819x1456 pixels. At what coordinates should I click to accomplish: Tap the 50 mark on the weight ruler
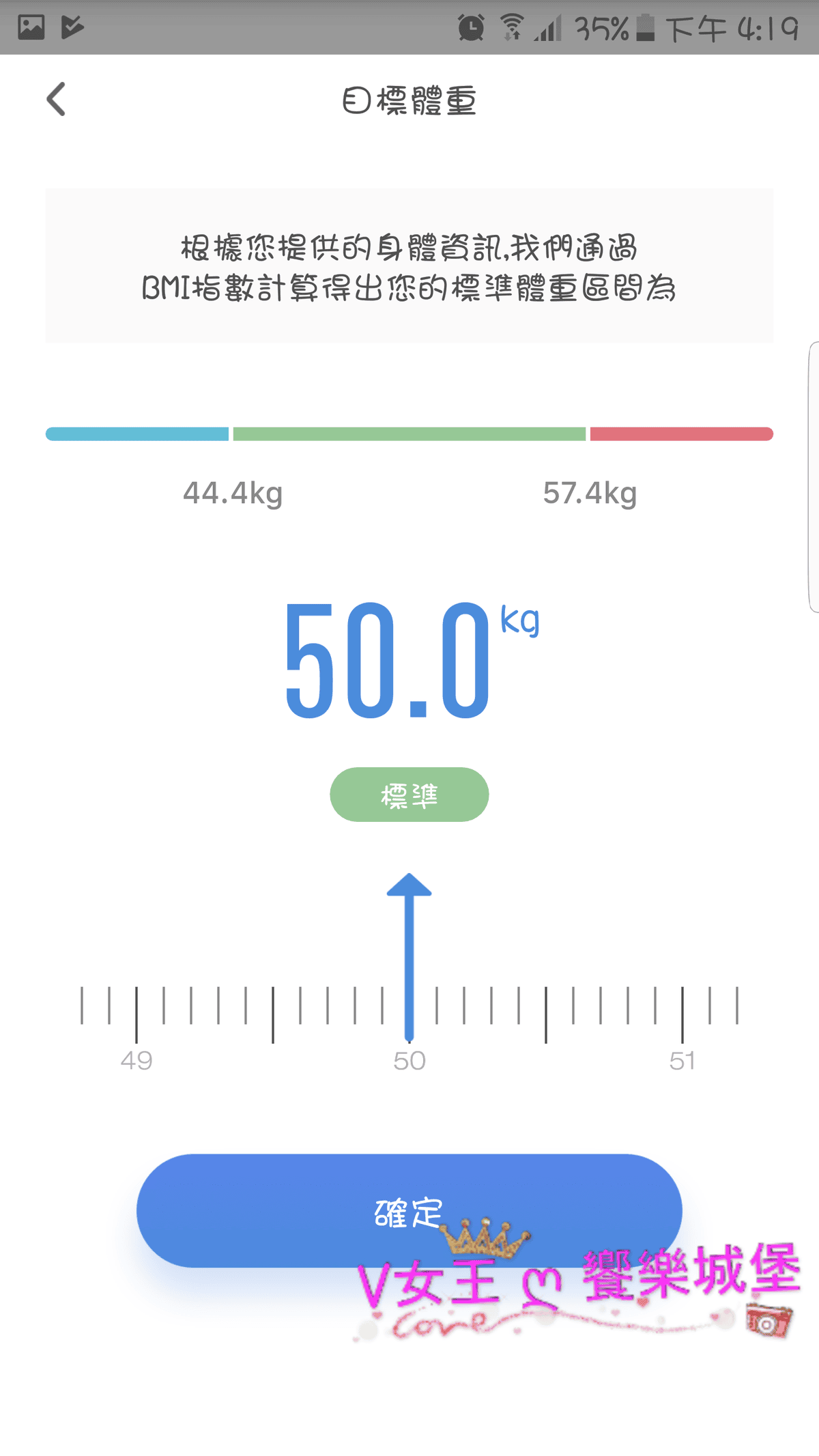[409, 1060]
